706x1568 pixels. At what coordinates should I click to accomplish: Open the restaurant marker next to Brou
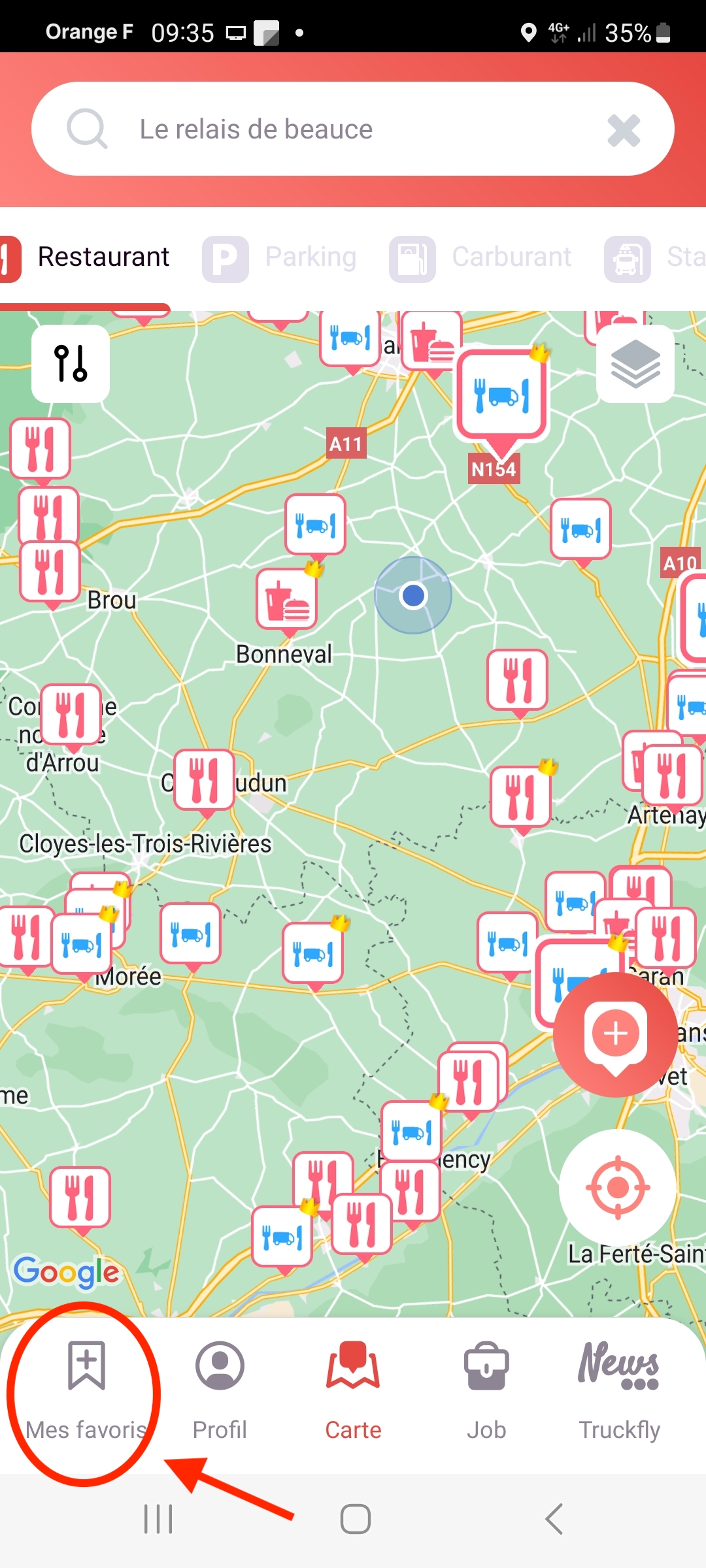50,571
